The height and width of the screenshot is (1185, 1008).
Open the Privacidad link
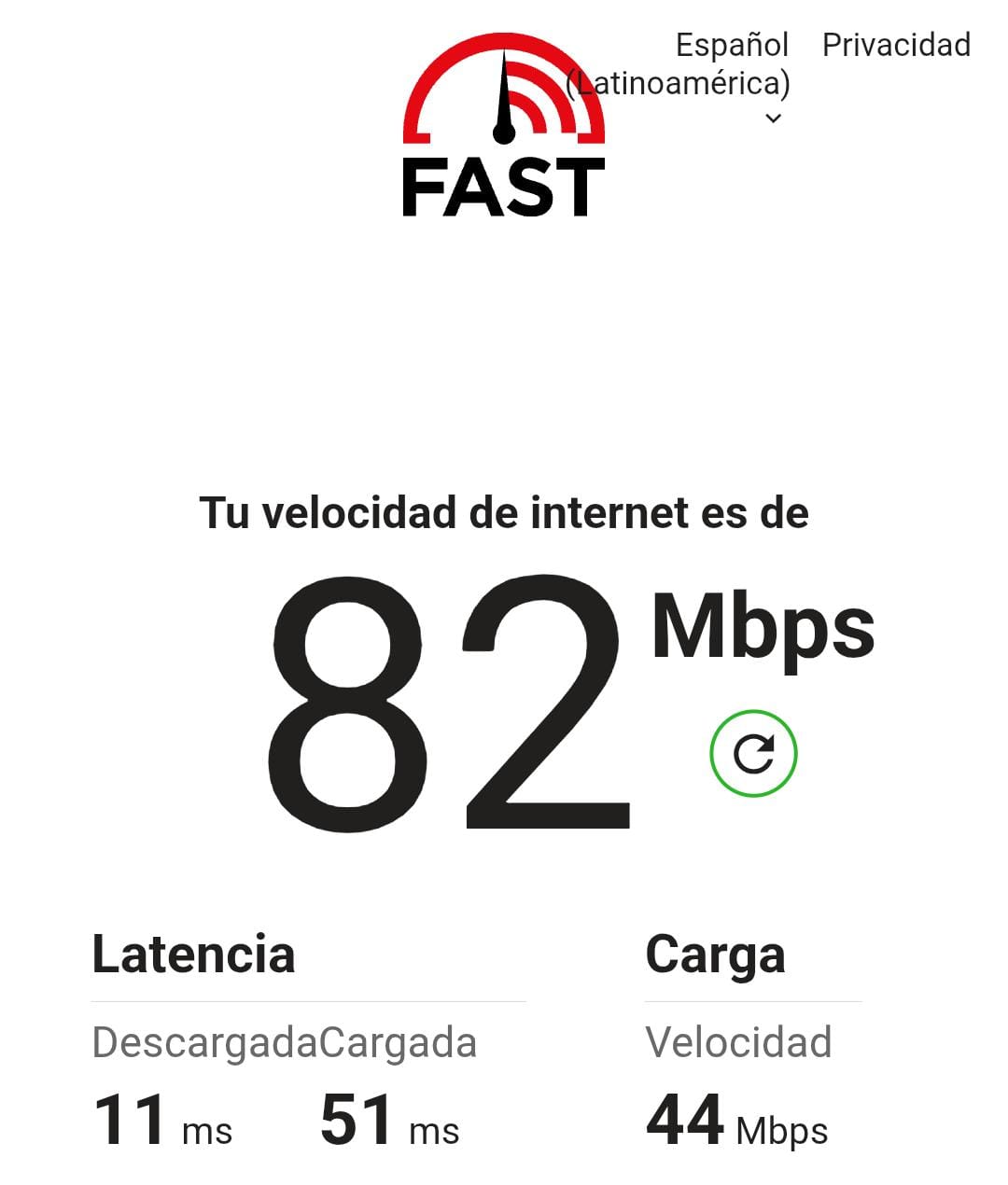896,45
